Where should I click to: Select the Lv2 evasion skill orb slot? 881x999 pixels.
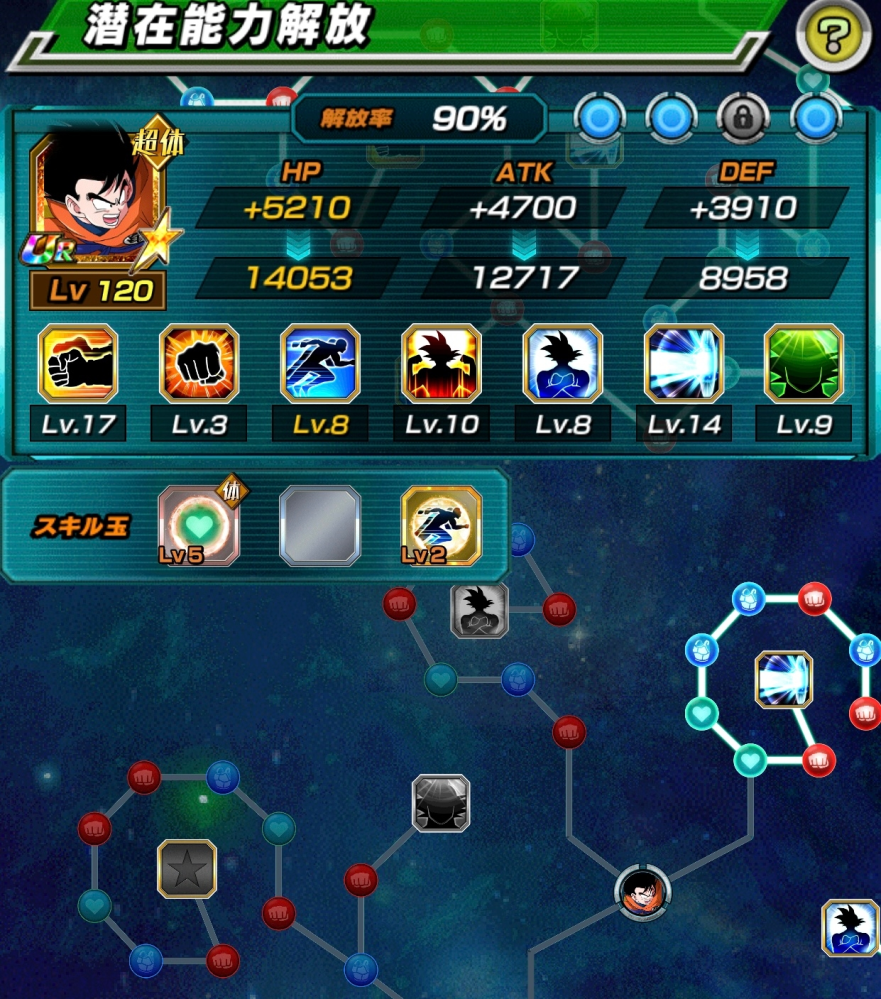point(441,526)
